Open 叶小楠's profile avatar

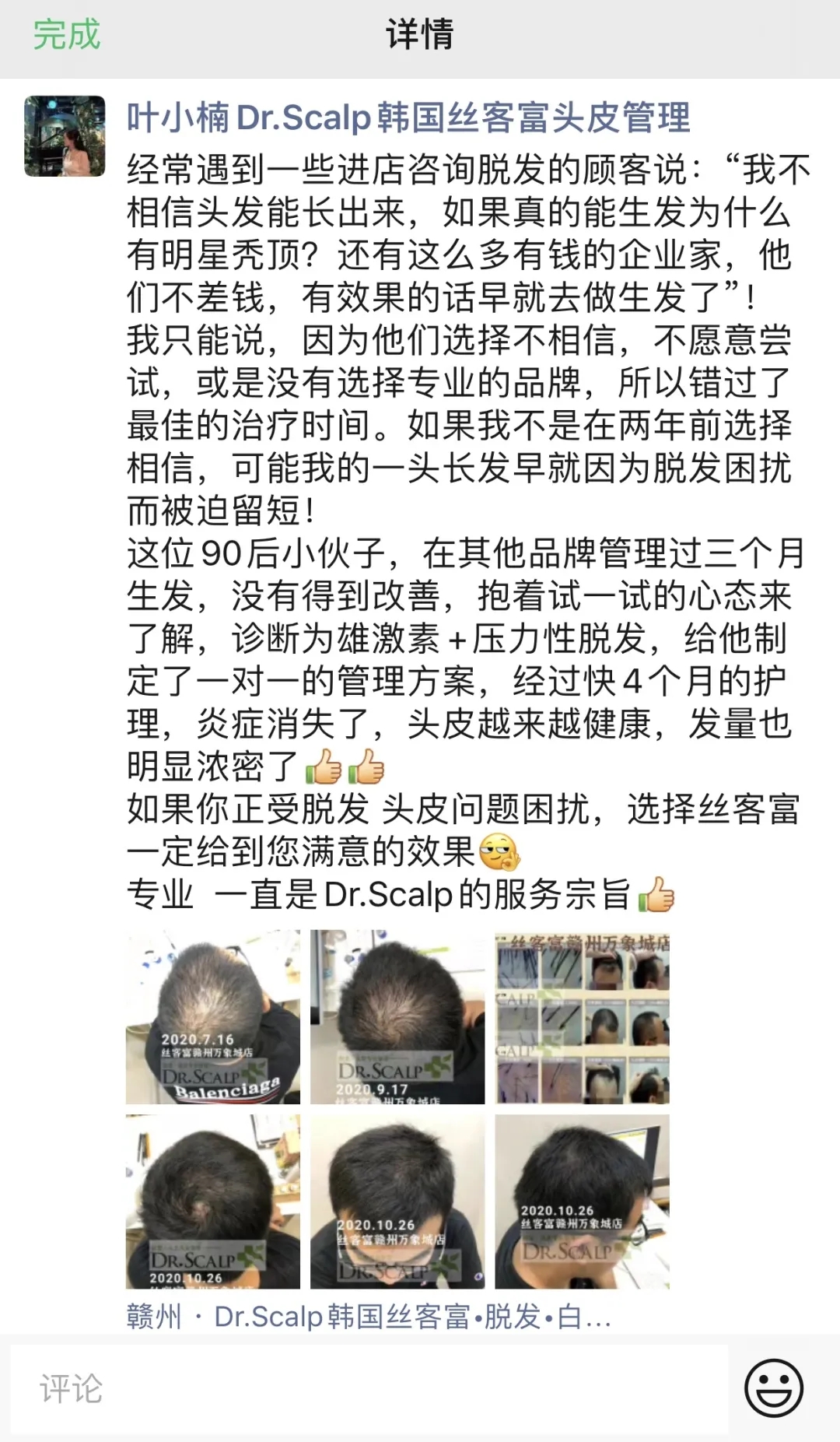coord(65,136)
